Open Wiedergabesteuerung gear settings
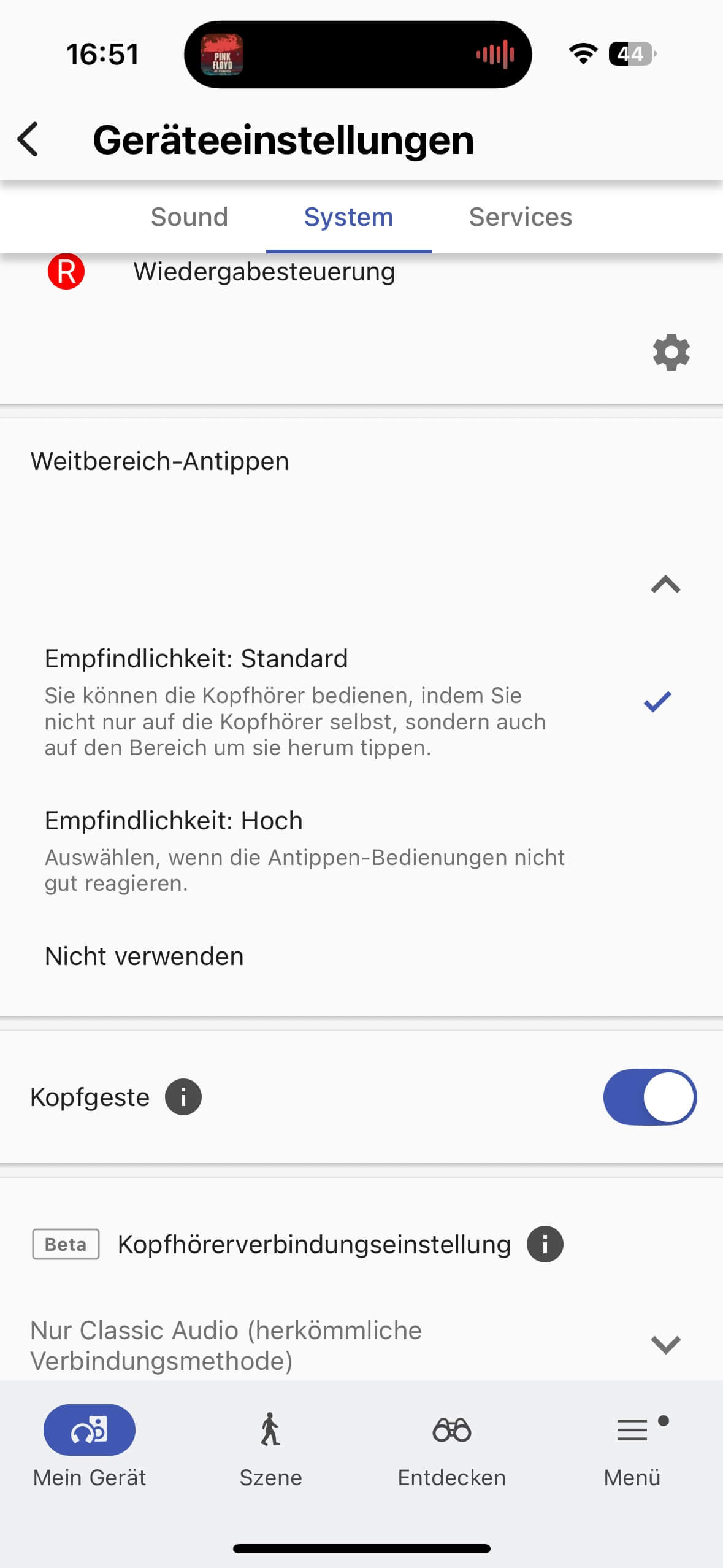Image resolution: width=723 pixels, height=1568 pixels. tap(671, 352)
